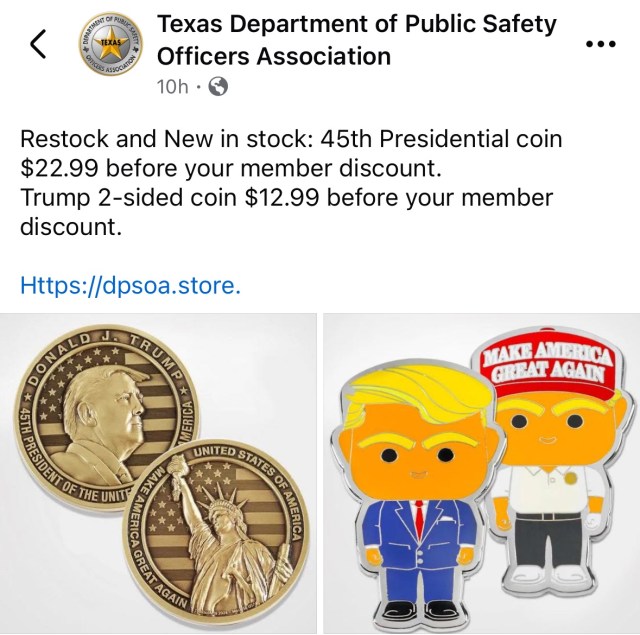Open the post's three-dot options menu

point(599,44)
